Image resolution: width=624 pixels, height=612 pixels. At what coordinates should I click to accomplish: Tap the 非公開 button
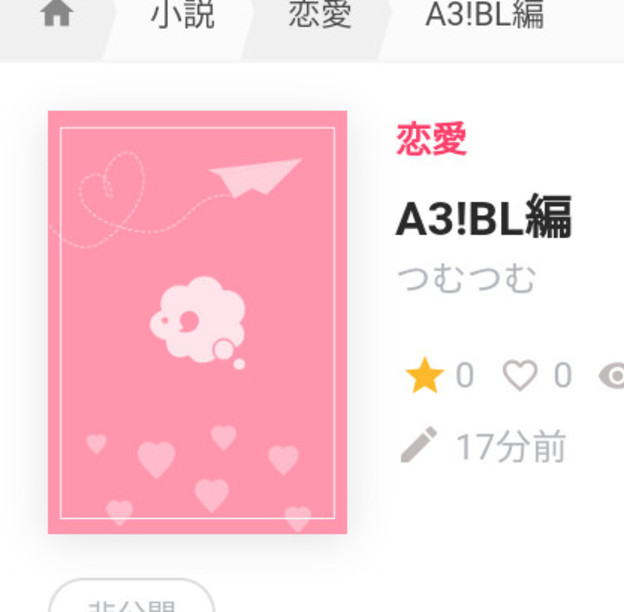pos(131,600)
